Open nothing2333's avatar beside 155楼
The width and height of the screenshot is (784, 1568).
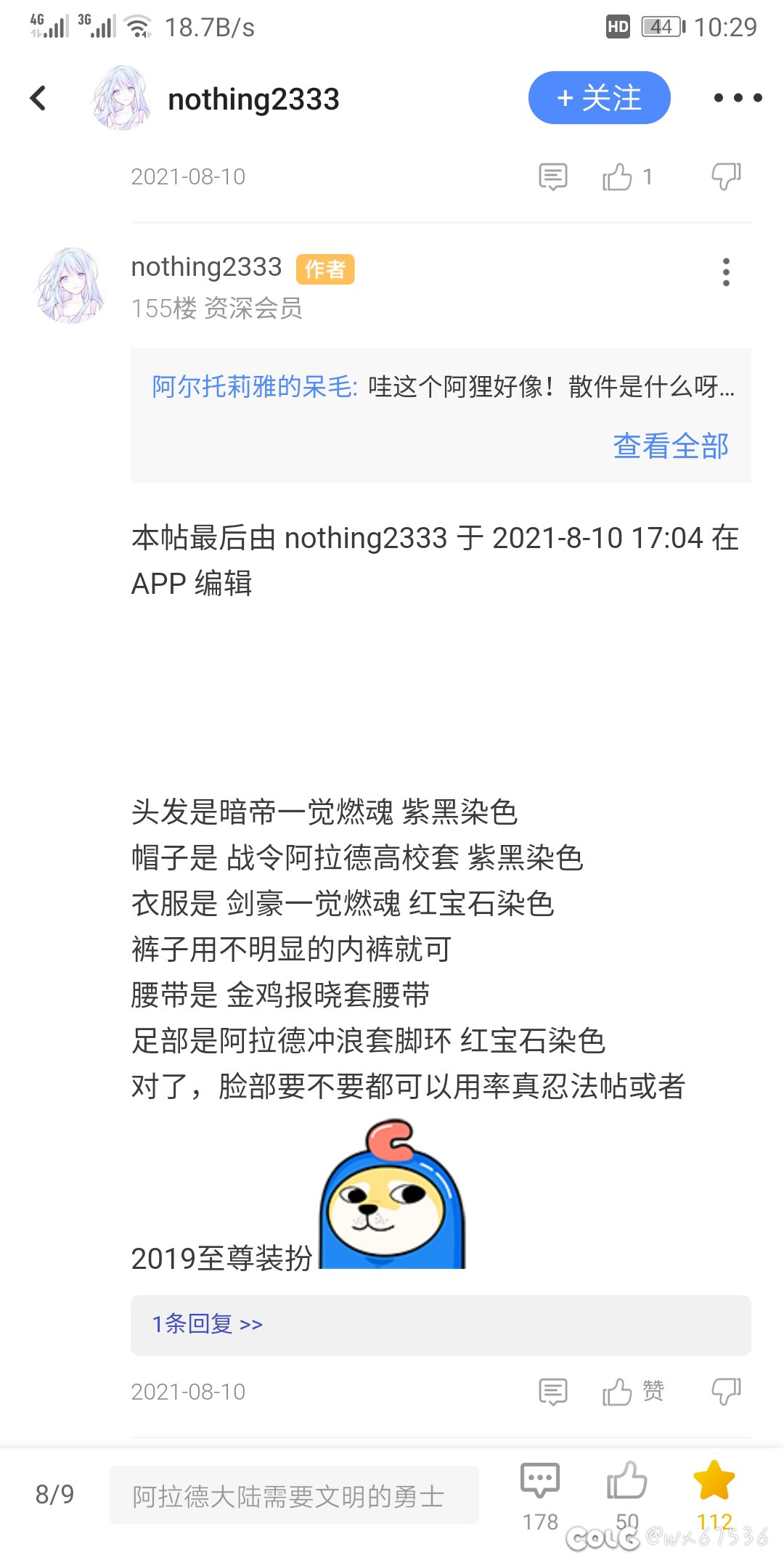[71, 285]
